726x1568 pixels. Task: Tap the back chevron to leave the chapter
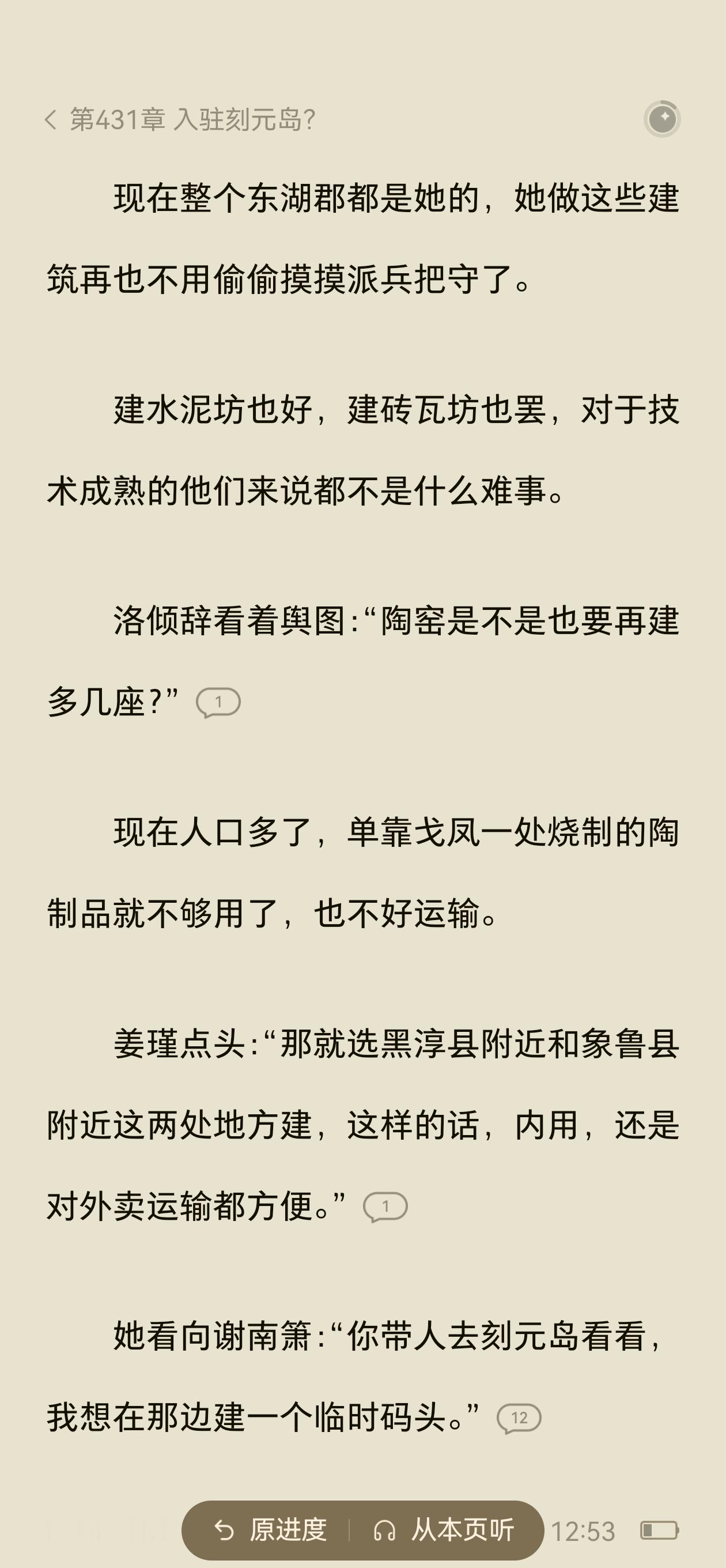tap(51, 120)
